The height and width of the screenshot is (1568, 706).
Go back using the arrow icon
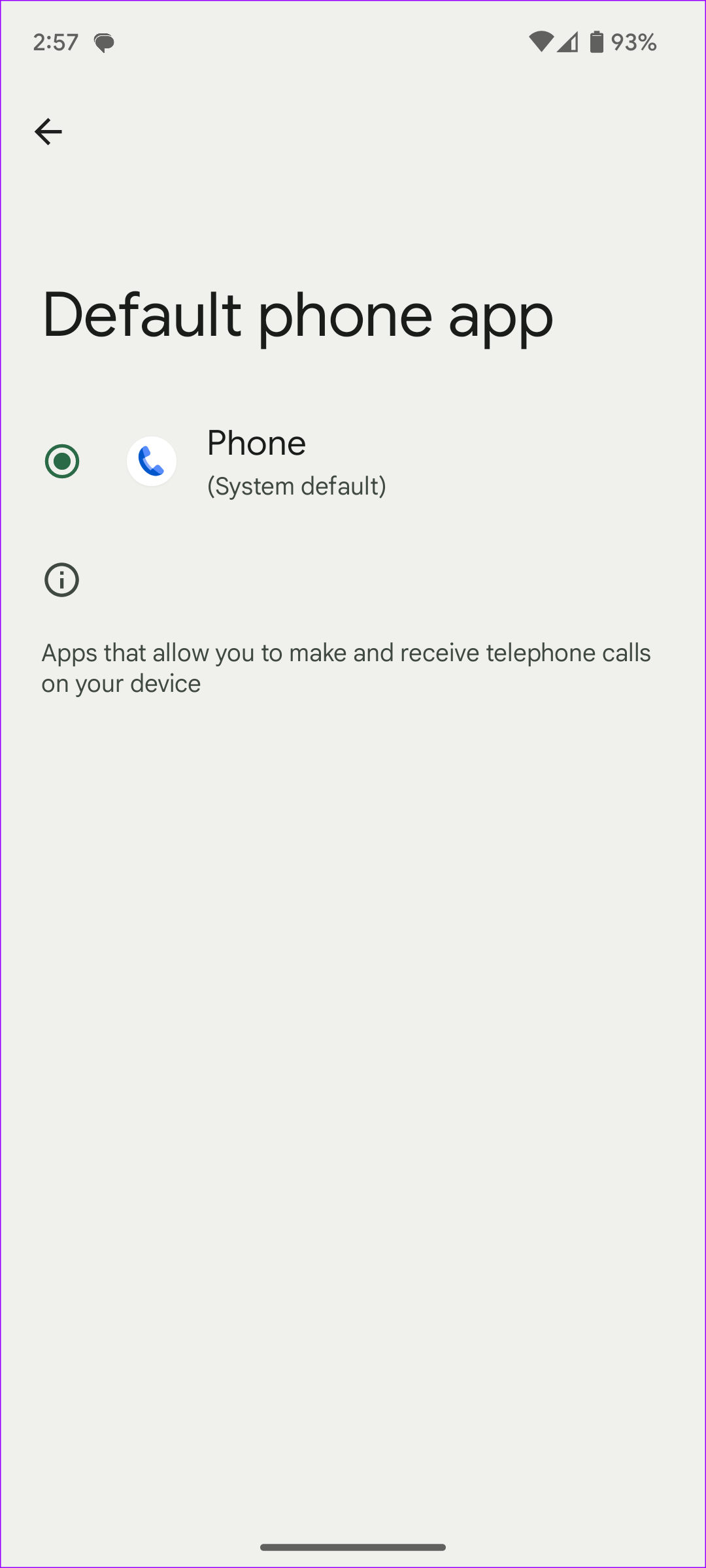click(x=48, y=132)
